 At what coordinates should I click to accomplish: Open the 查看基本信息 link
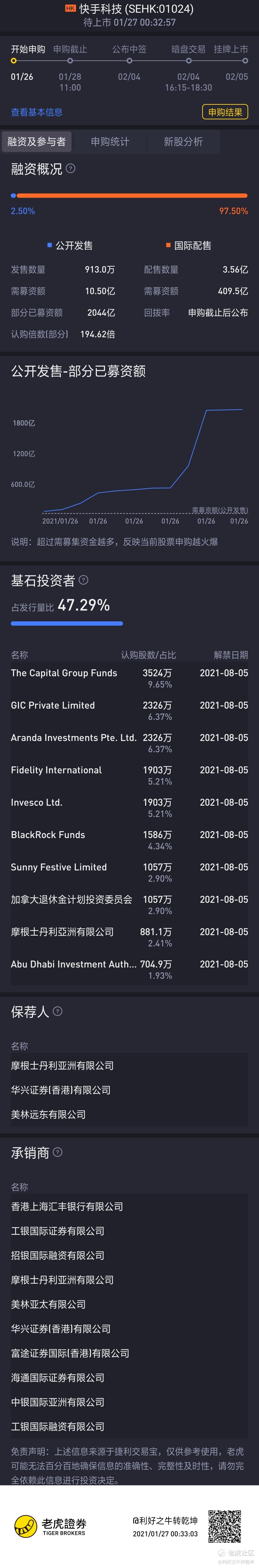tap(36, 112)
